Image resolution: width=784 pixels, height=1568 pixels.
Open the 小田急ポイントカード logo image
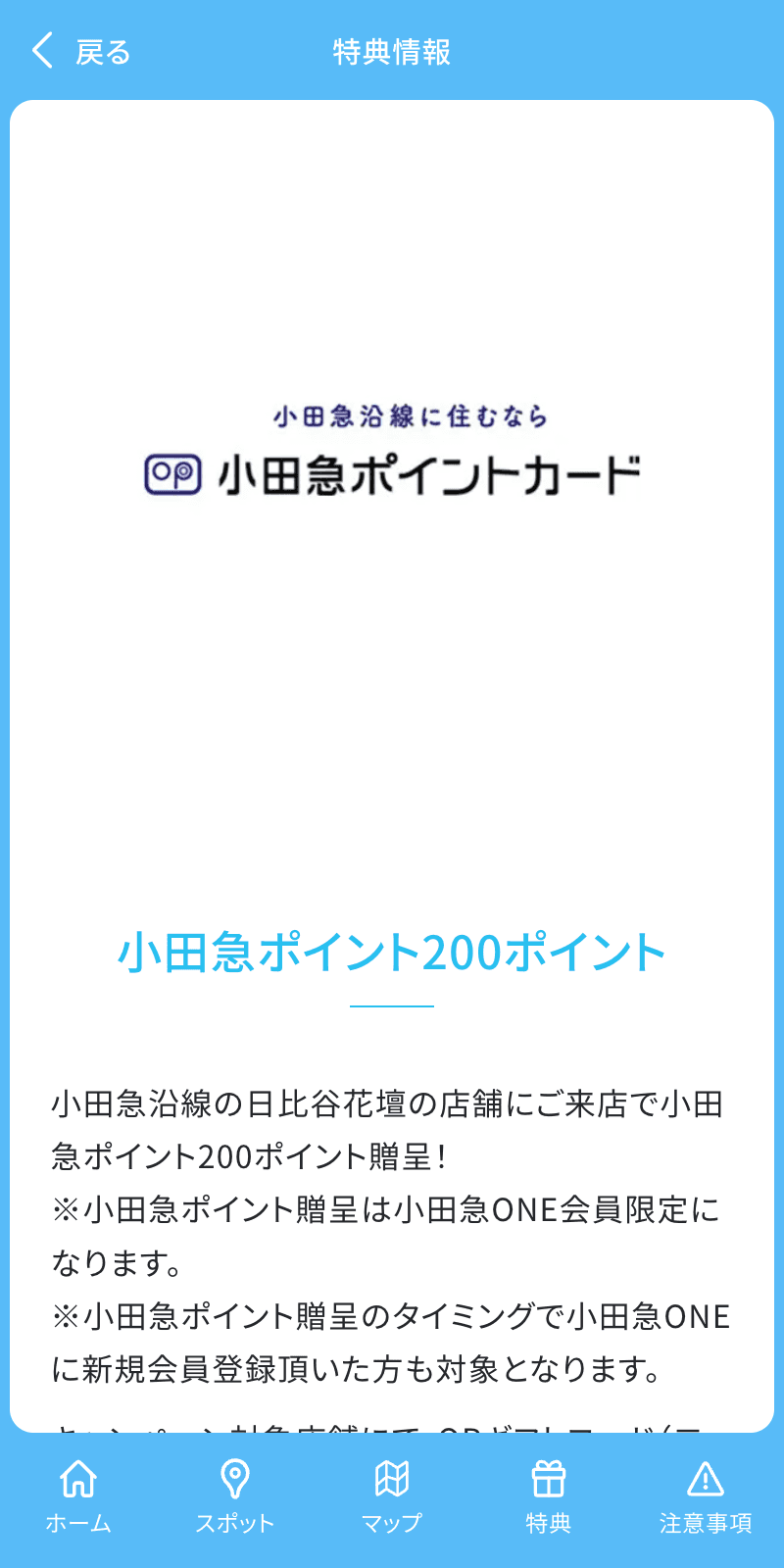tap(392, 470)
